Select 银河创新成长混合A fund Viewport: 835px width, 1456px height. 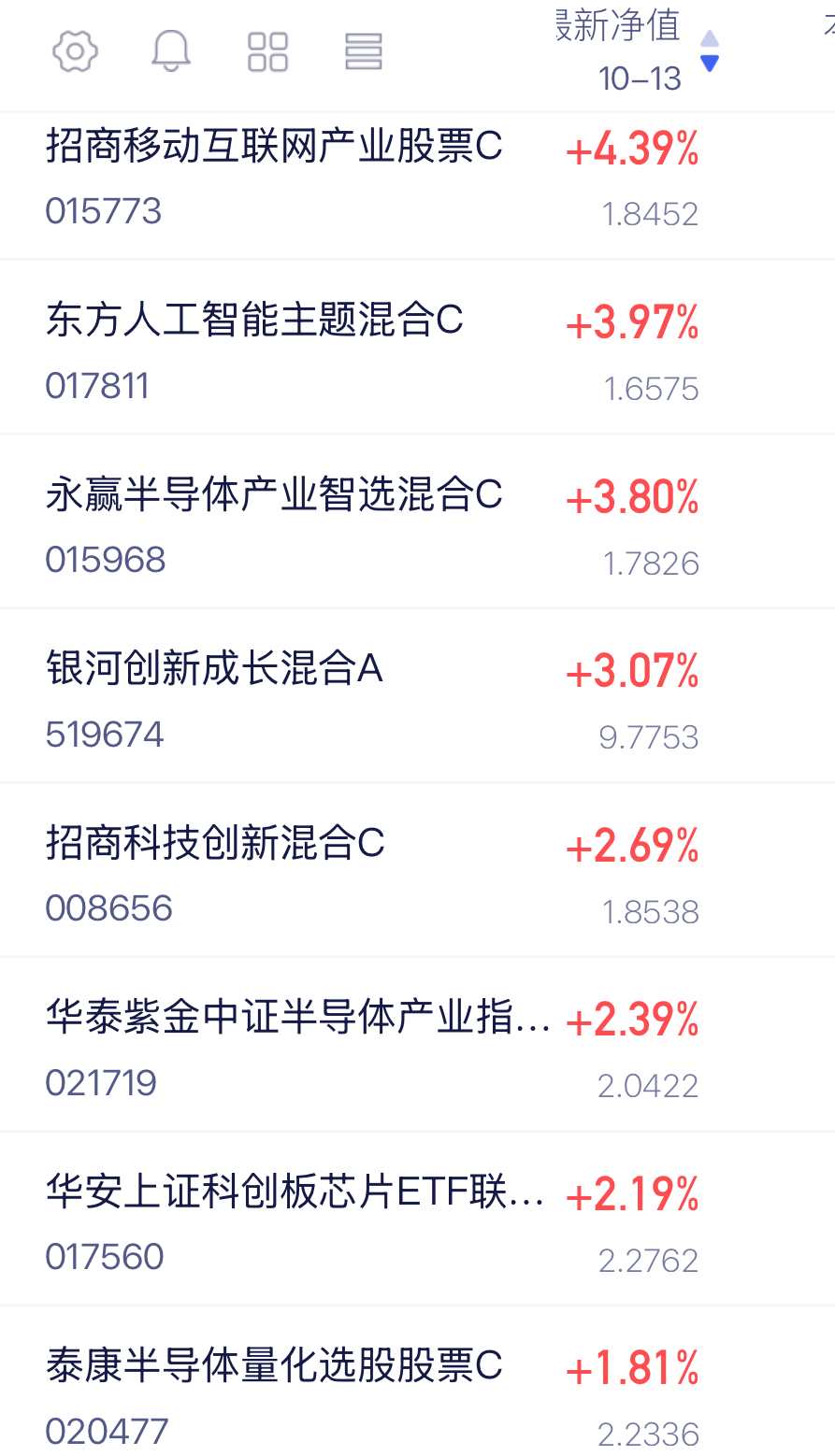coord(214,670)
